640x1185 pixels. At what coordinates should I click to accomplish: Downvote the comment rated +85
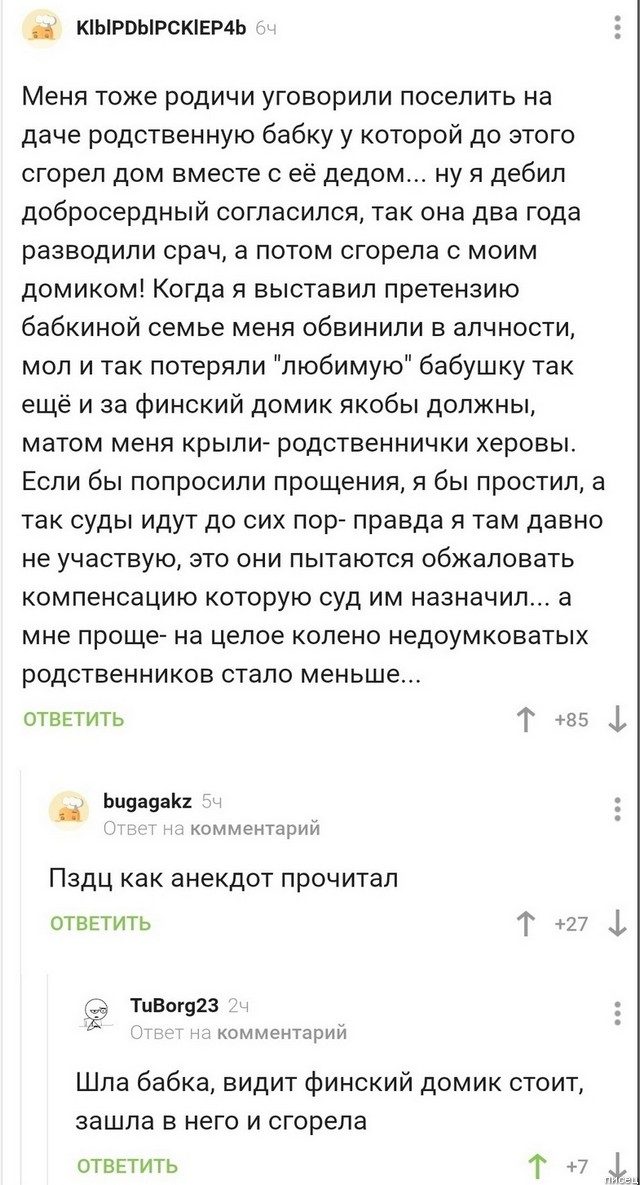(617, 719)
